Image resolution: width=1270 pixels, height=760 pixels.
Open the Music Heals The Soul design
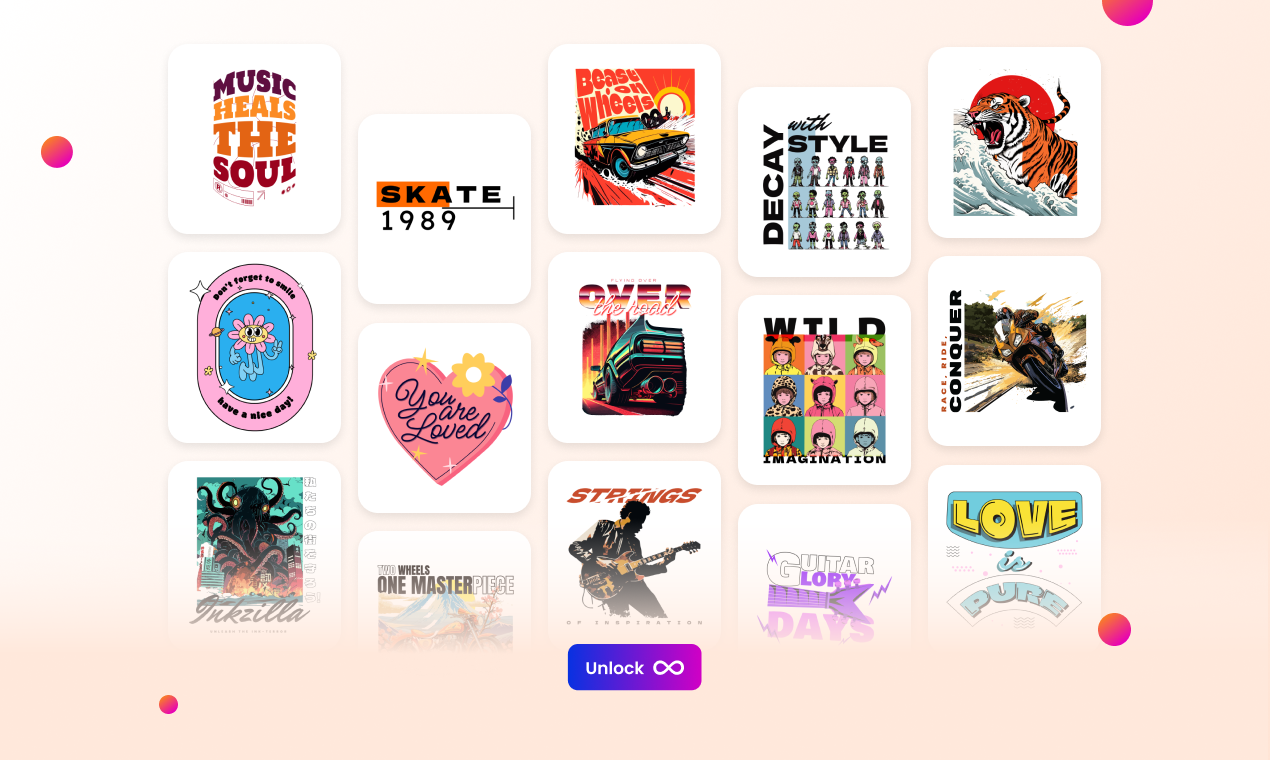(254, 139)
